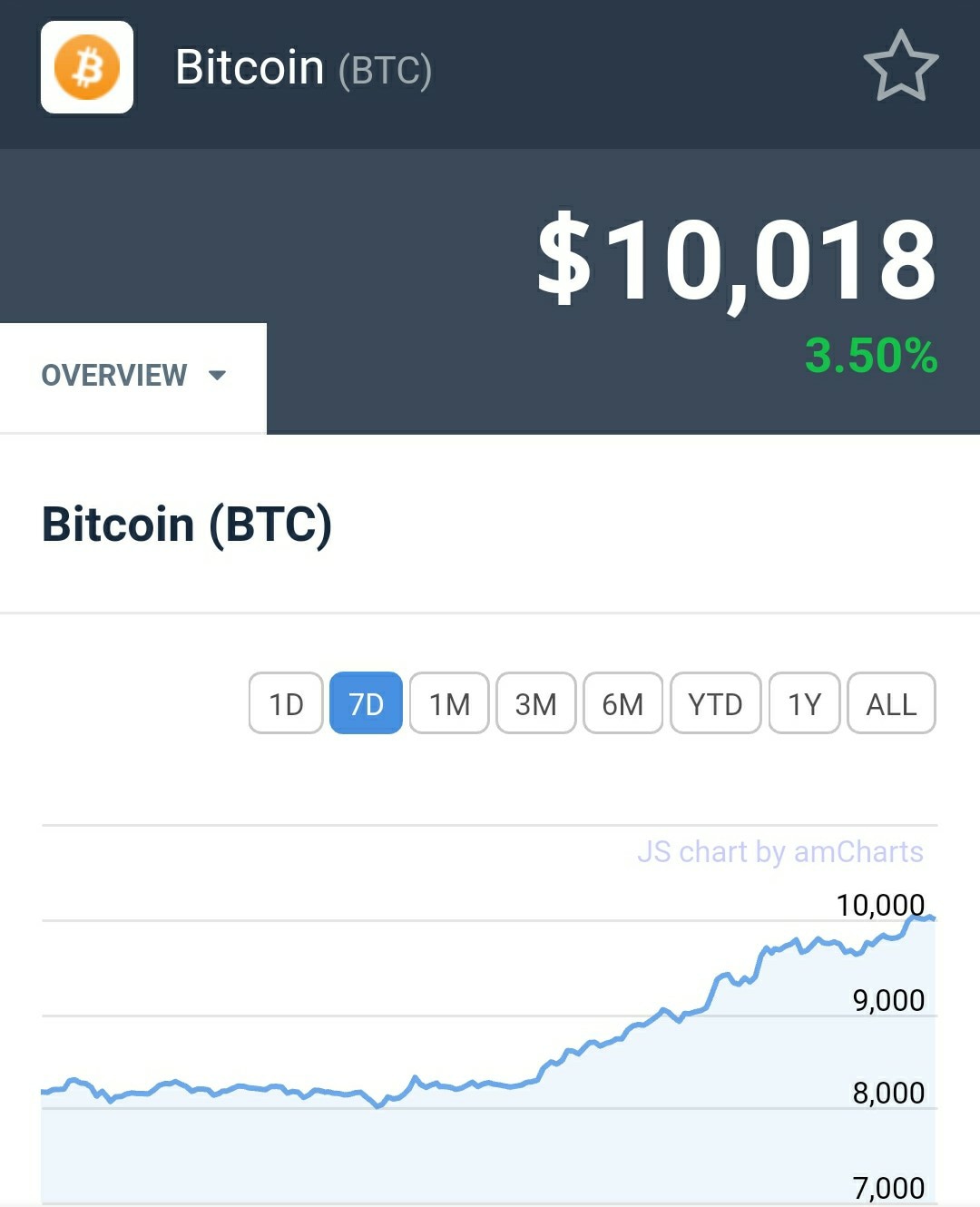Switch chart to YTD
Image resolution: width=980 pixels, height=1207 pixels.
coord(715,703)
